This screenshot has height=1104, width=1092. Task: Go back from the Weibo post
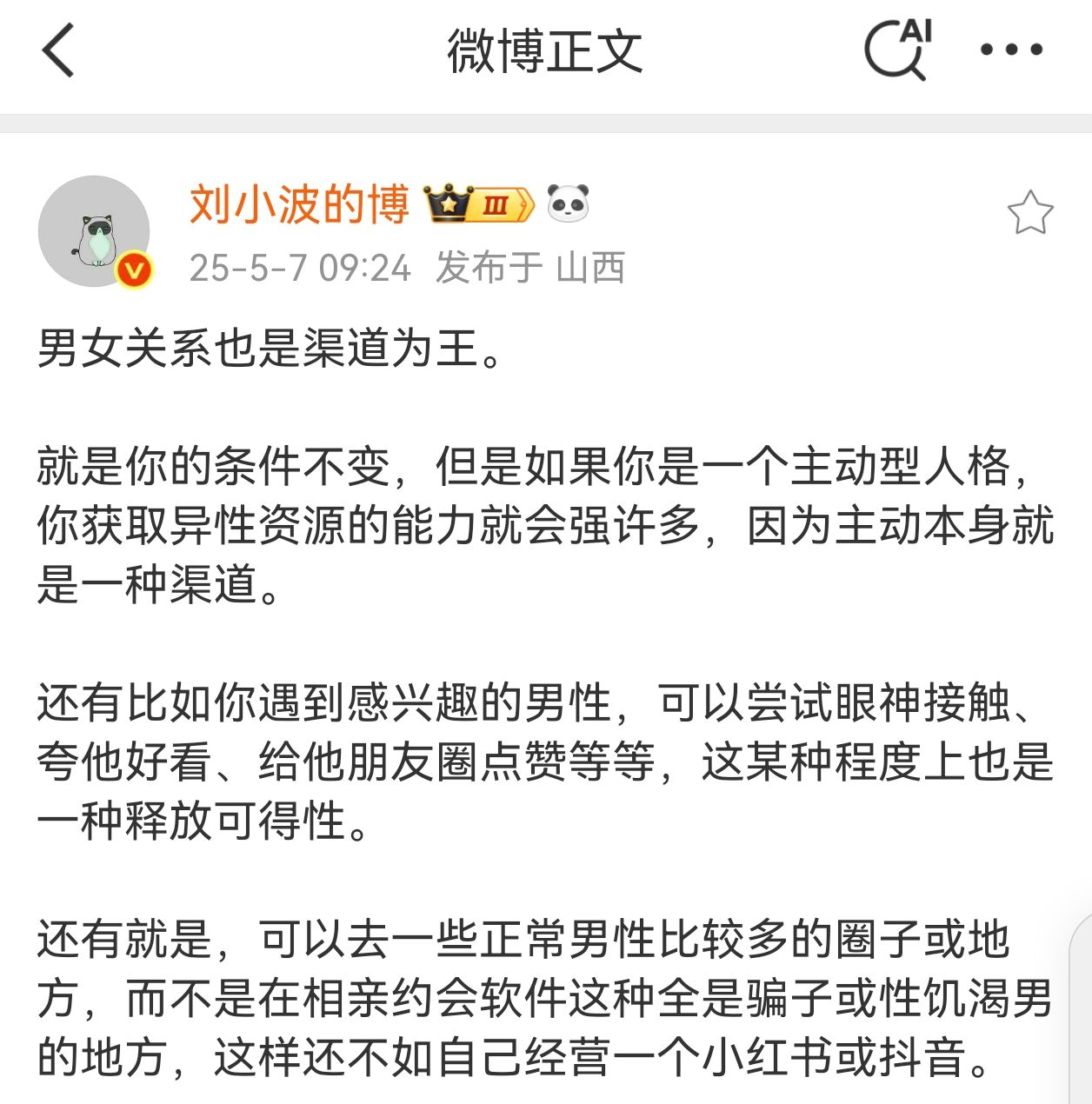58,50
